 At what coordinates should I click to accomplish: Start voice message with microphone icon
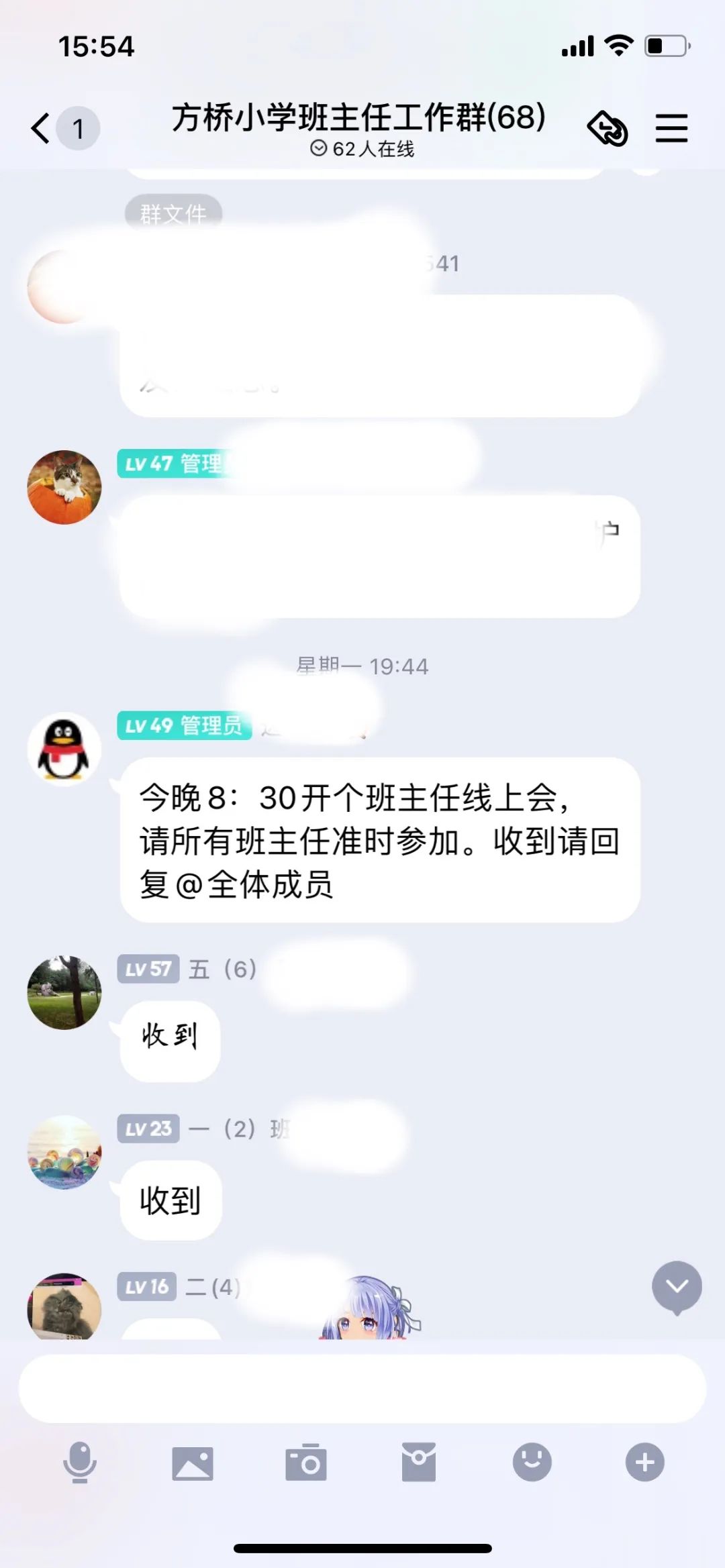(x=80, y=1462)
